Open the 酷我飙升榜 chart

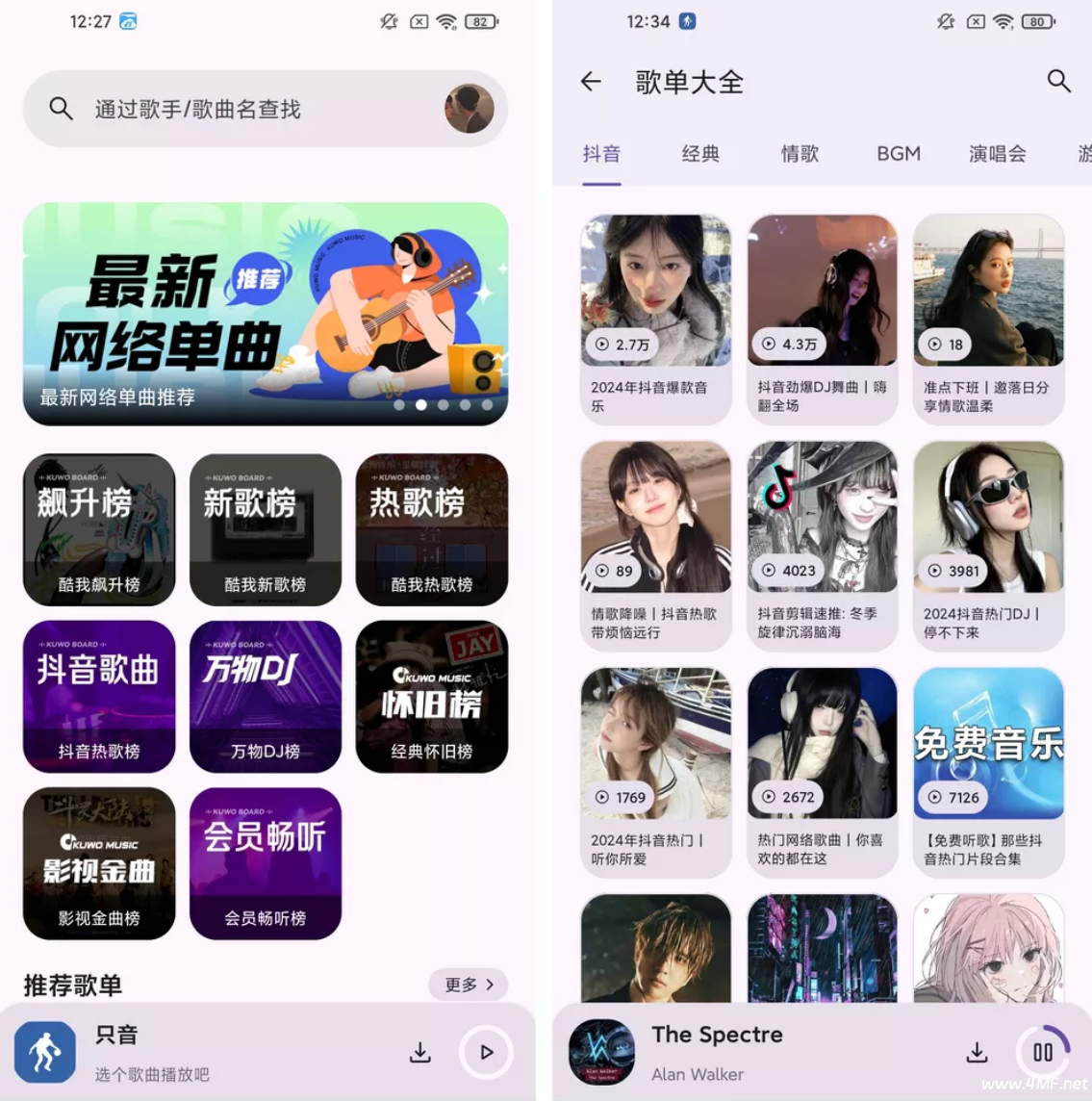(x=99, y=529)
